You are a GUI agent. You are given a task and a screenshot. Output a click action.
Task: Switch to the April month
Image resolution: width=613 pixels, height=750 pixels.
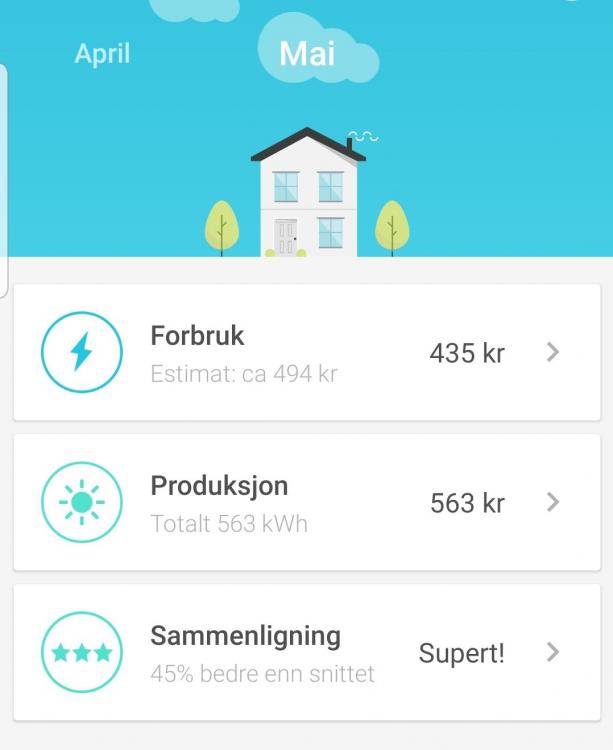[x=102, y=53]
